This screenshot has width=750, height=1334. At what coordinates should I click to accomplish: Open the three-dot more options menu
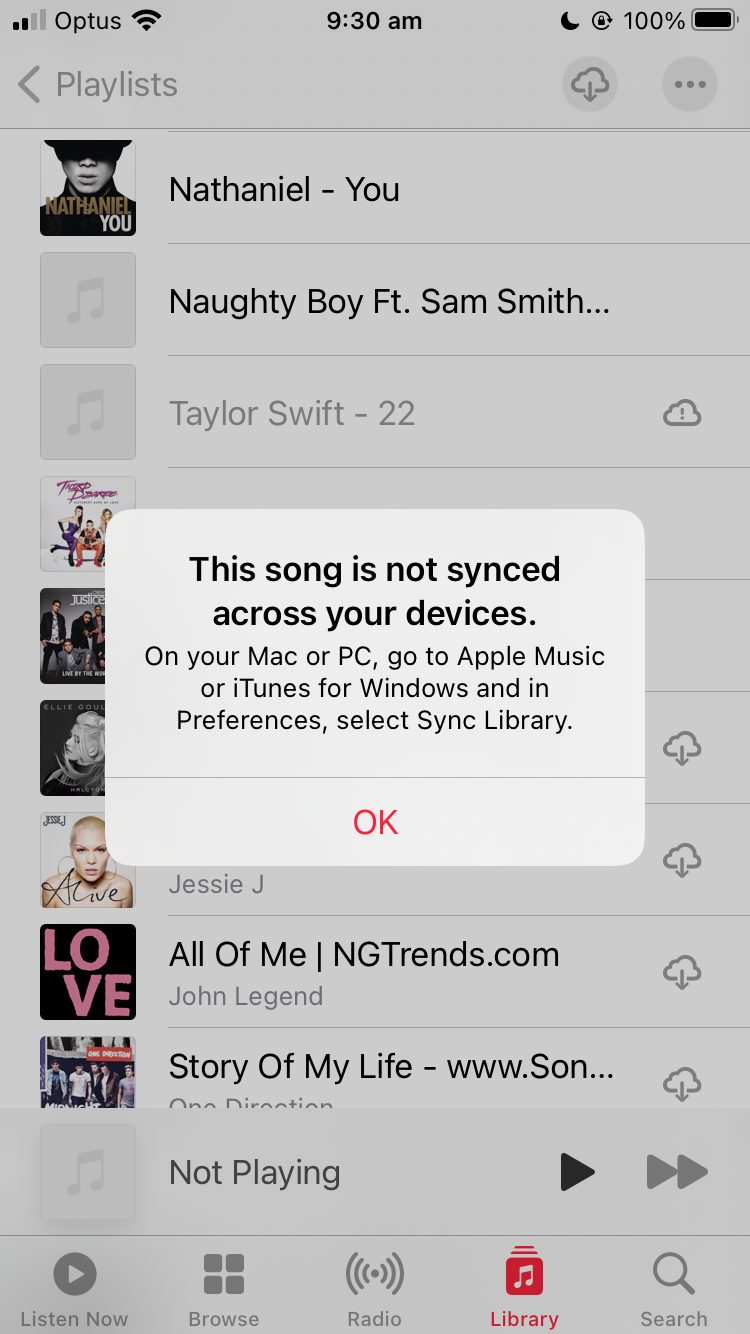690,85
